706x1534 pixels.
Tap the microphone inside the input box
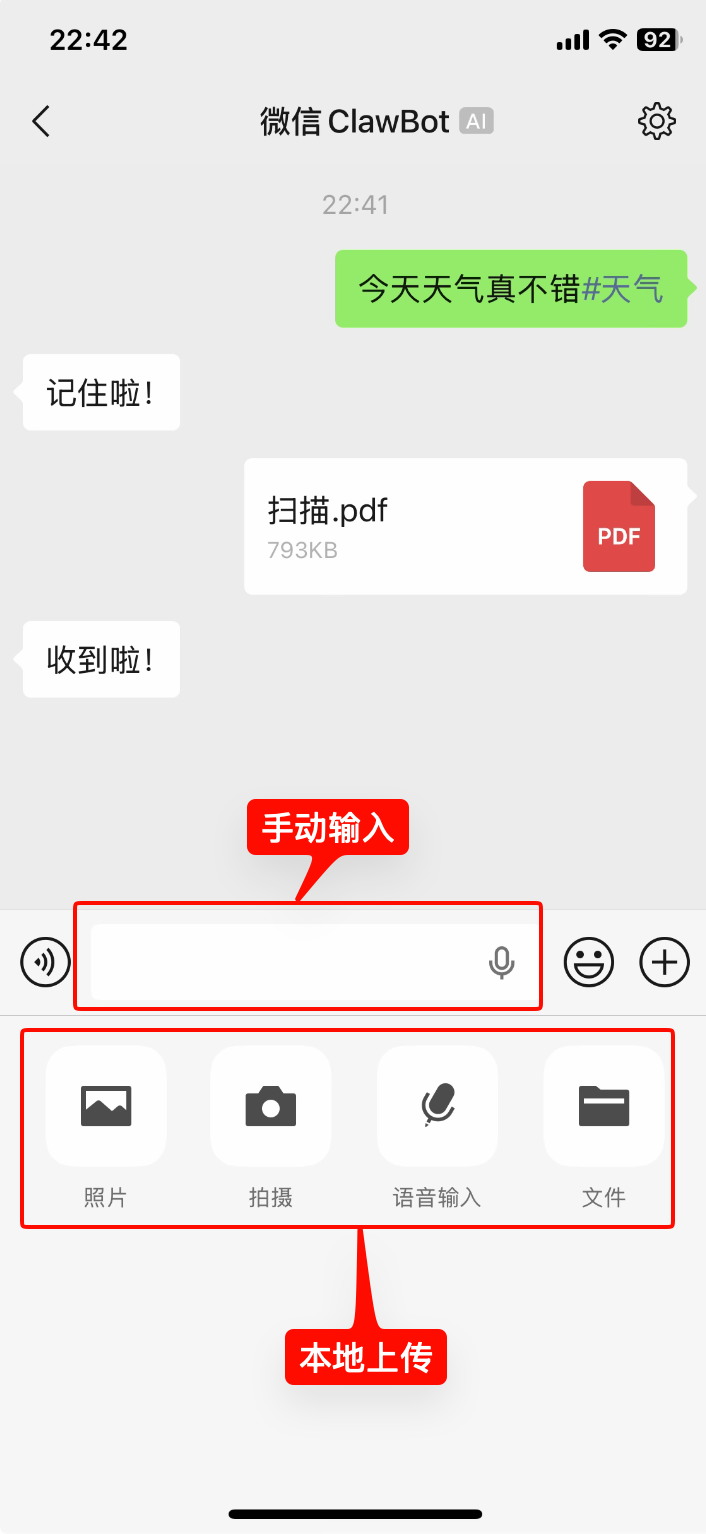pos(501,962)
